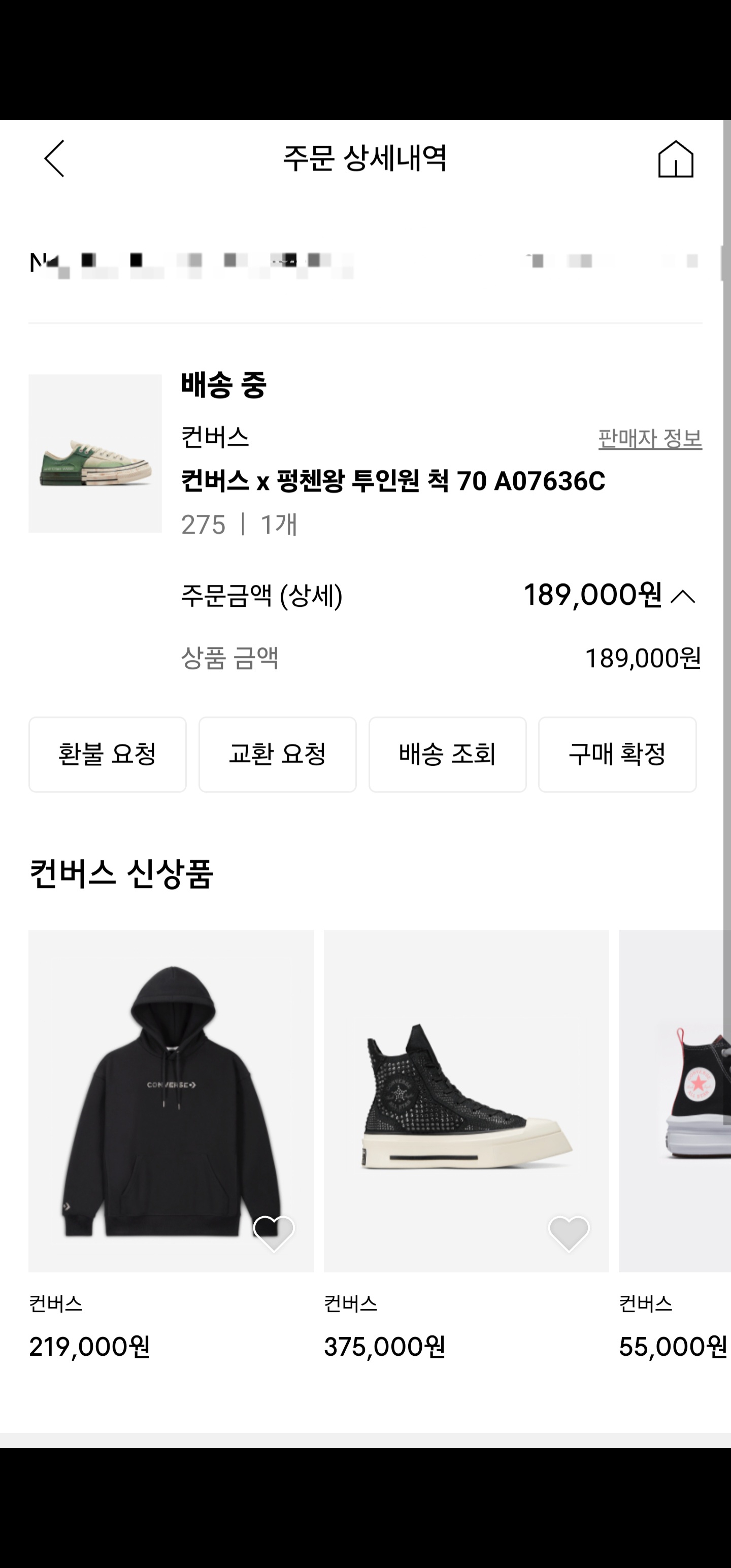Go back from order details

coord(54,158)
